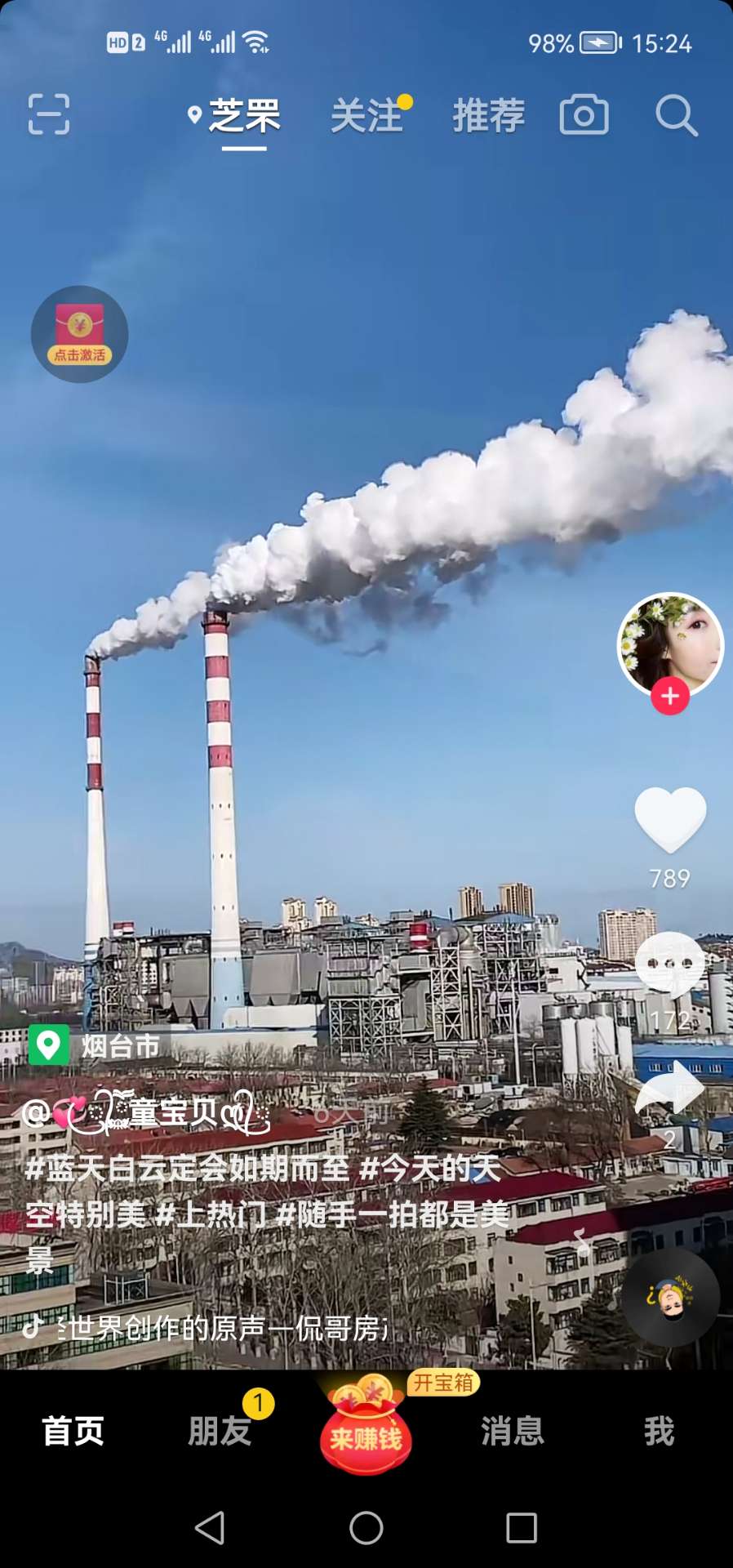Screen dimensions: 733x1568
Task: Open the camera icon
Action: click(x=584, y=115)
